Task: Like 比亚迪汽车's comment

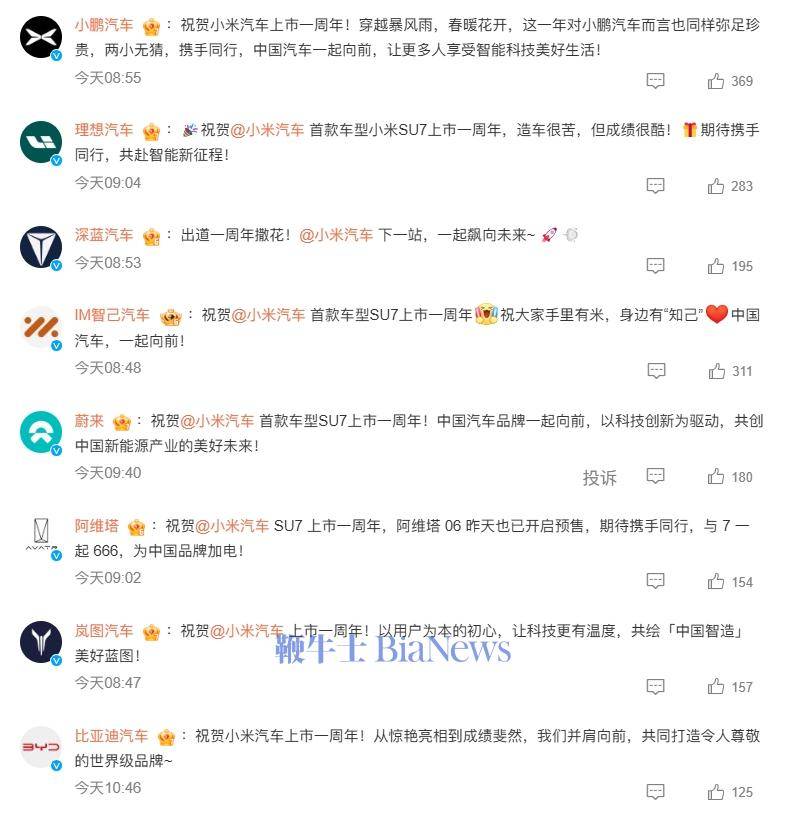Action: pos(716,792)
